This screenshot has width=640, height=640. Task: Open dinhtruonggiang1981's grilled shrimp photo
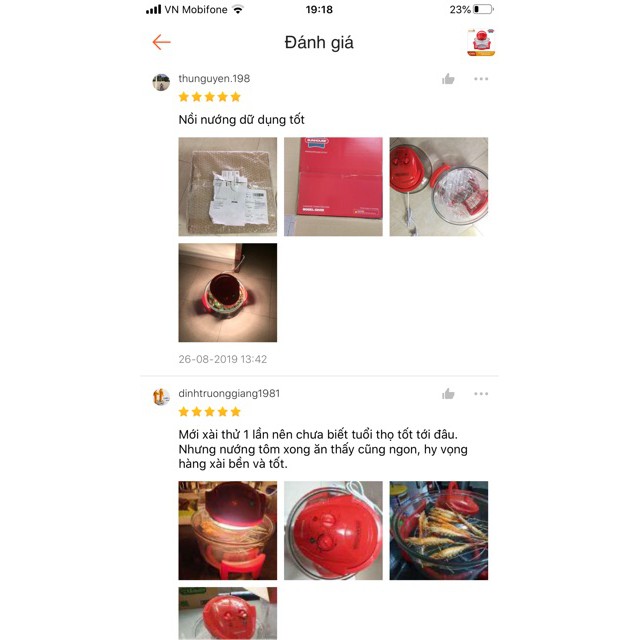438,530
